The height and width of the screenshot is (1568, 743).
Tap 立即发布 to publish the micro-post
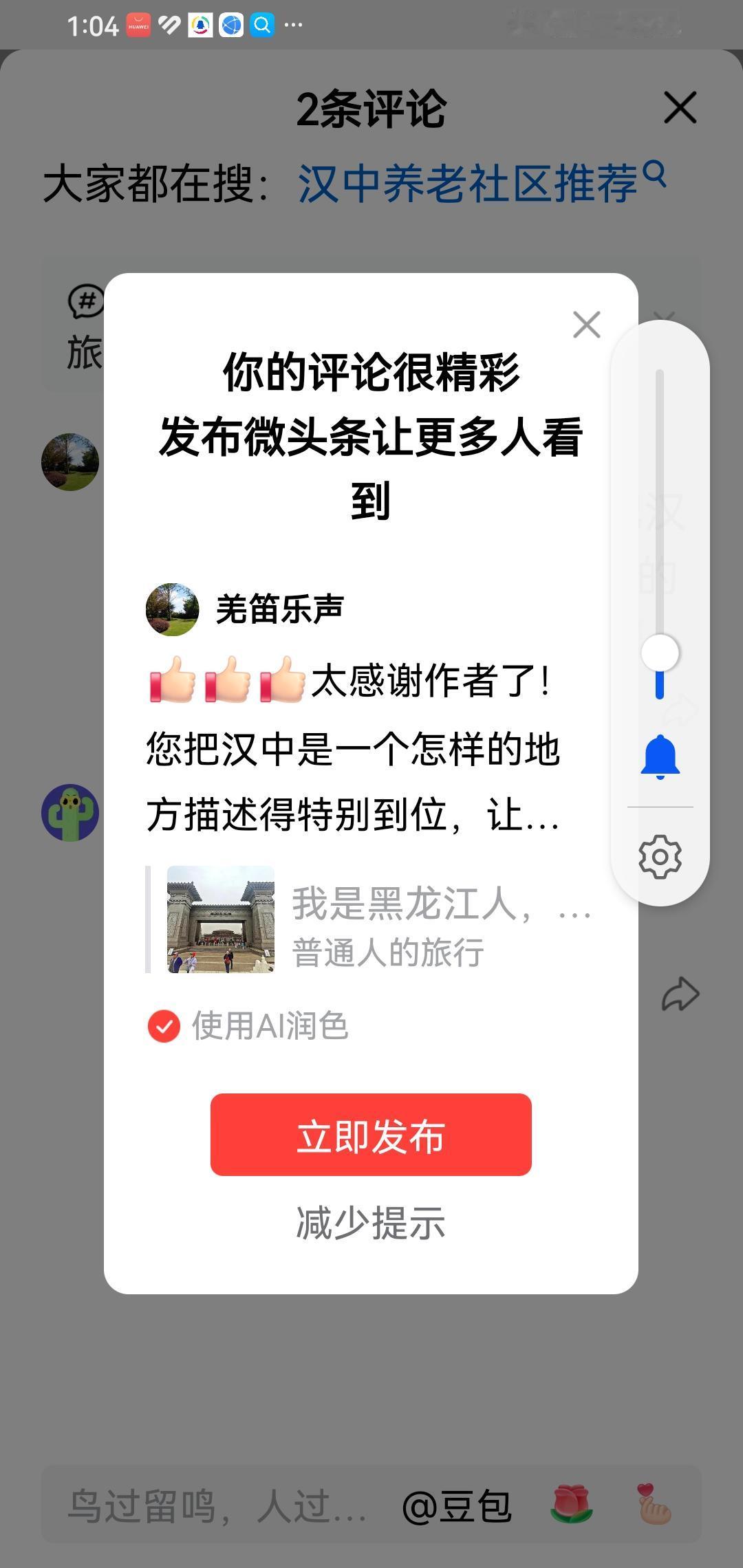pyautogui.click(x=370, y=1135)
